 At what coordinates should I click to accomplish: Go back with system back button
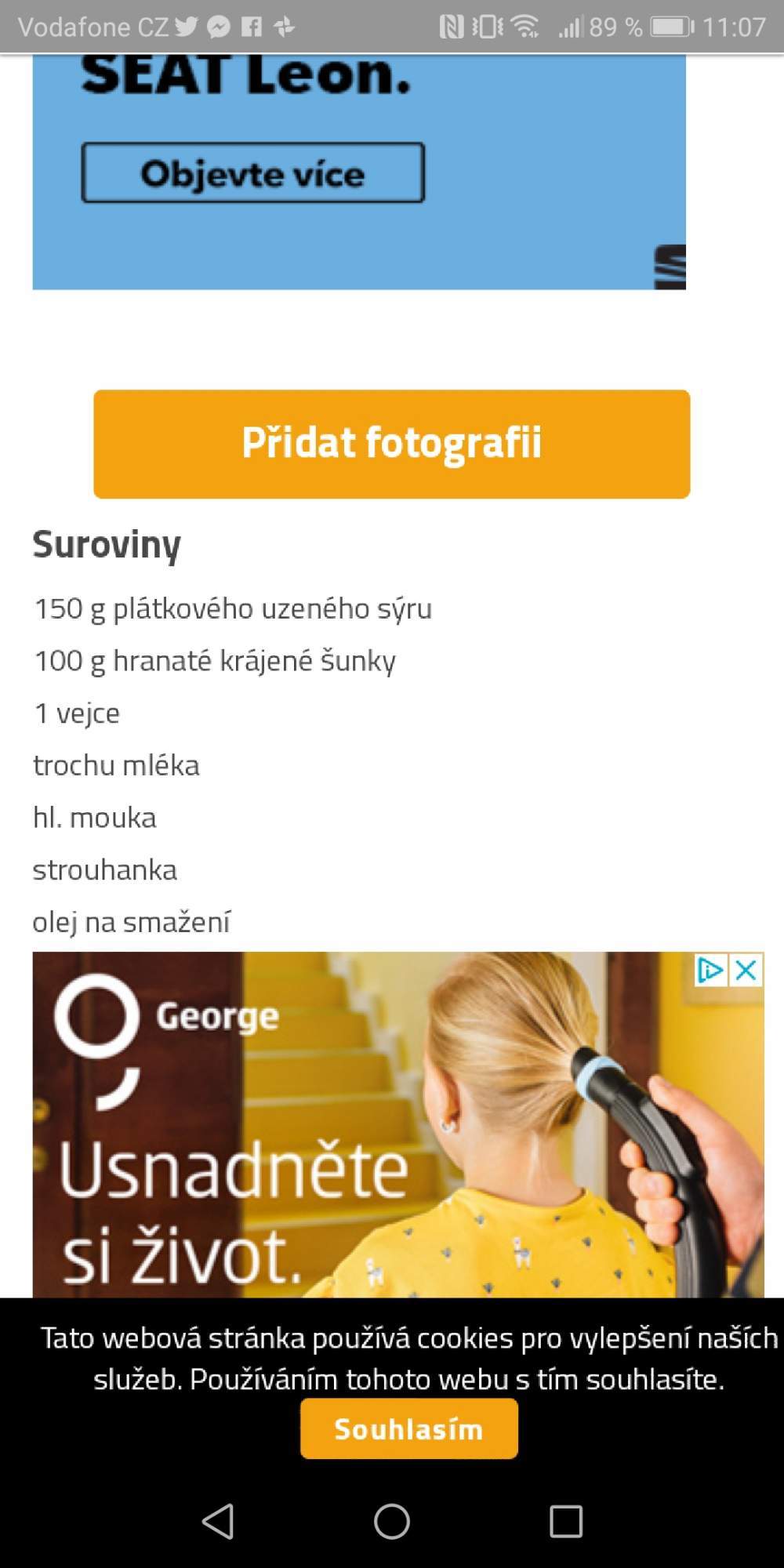pyautogui.click(x=218, y=1521)
